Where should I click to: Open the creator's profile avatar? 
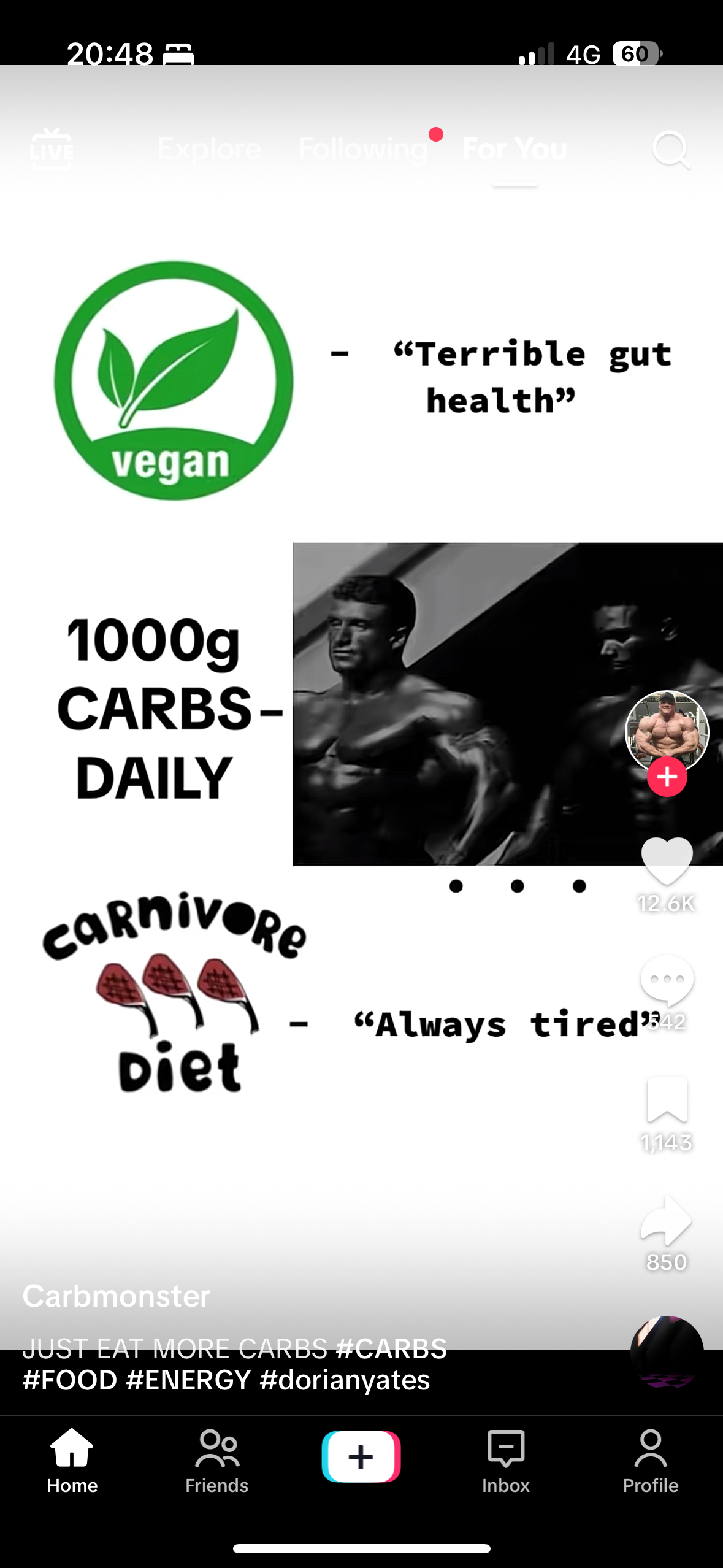(667, 729)
